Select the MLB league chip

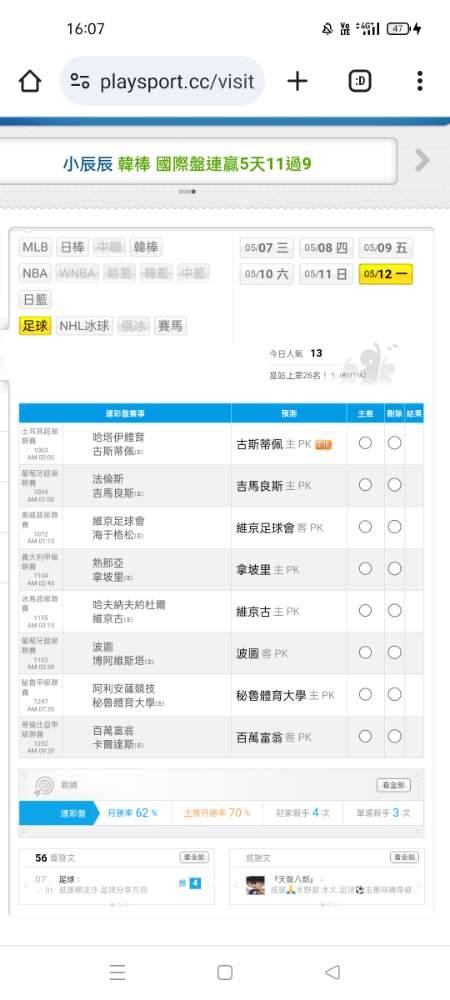(35, 247)
